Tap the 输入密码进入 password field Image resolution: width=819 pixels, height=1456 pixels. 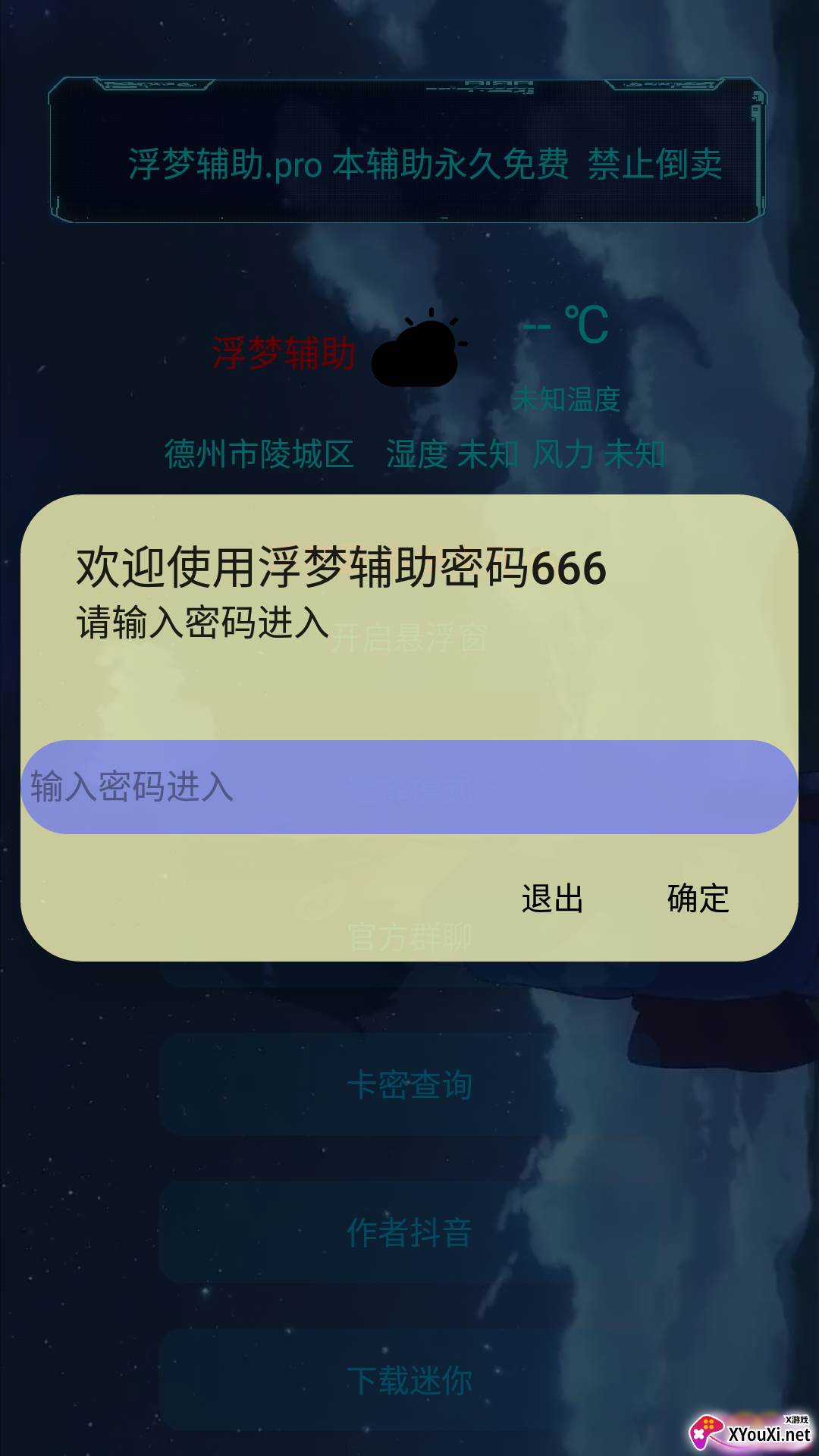click(x=409, y=786)
